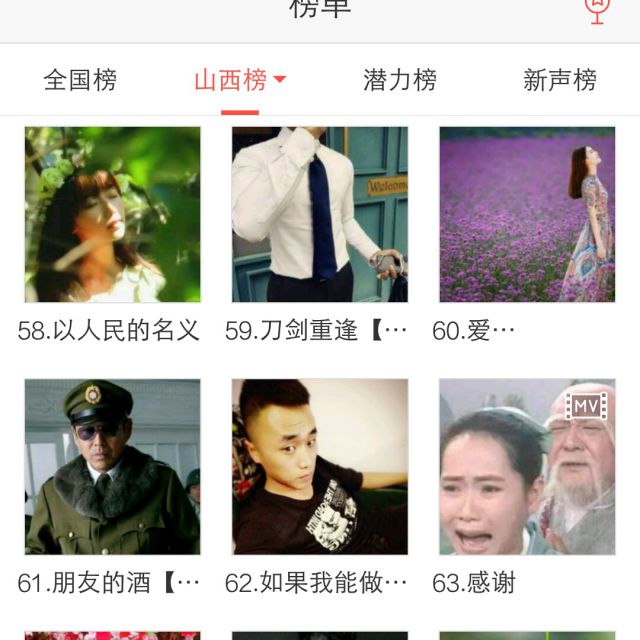Switch to the 新声榜 tab

pyautogui.click(x=559, y=80)
